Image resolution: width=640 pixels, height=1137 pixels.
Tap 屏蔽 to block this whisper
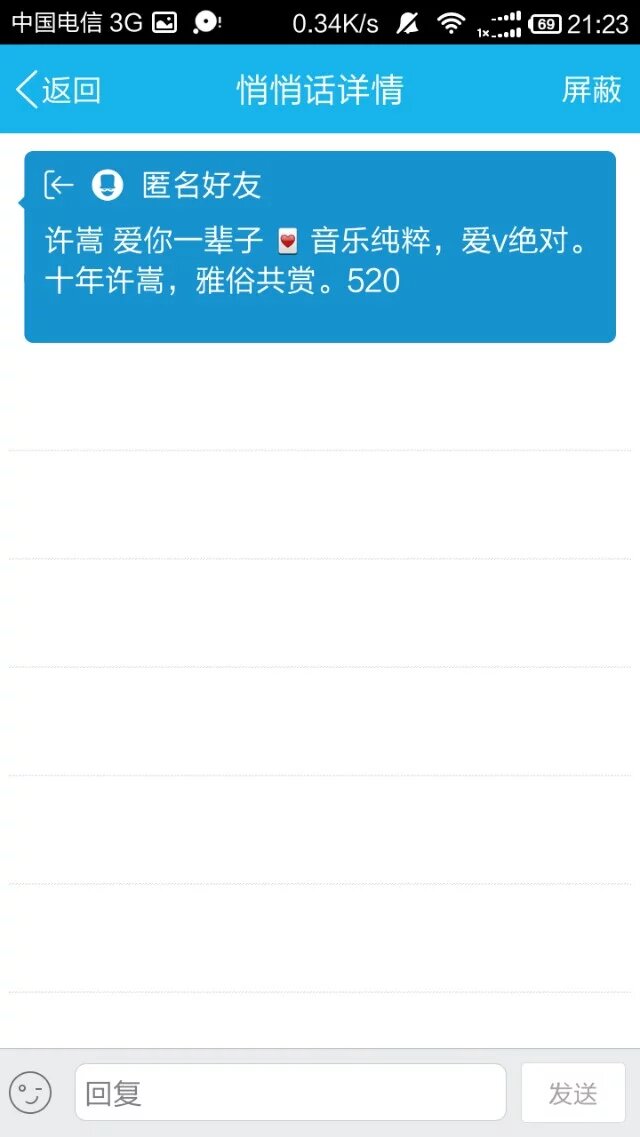pos(591,90)
